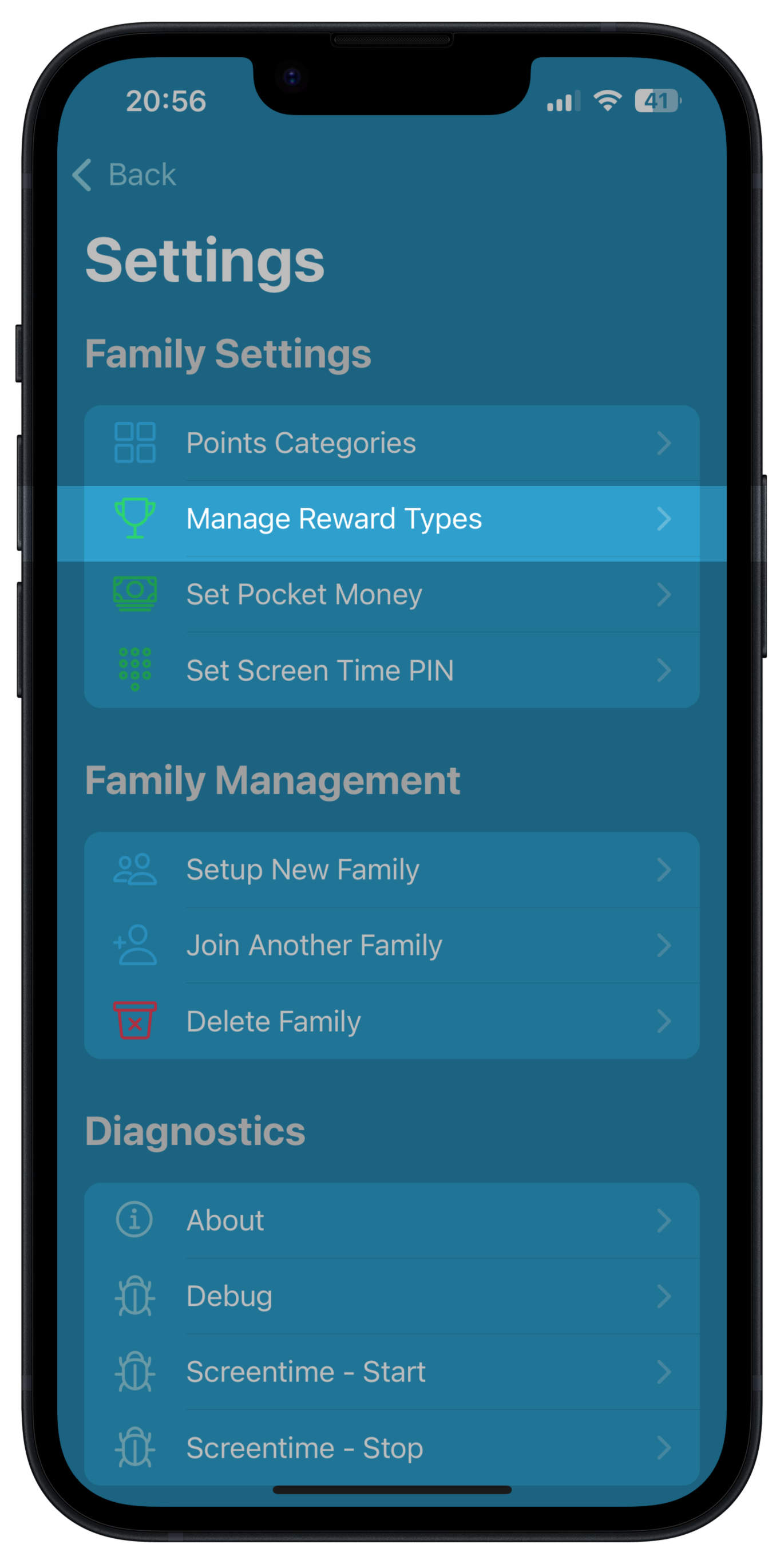Open the highlighted Manage Reward Types option
This screenshot has width=784, height=1564.
click(x=392, y=519)
